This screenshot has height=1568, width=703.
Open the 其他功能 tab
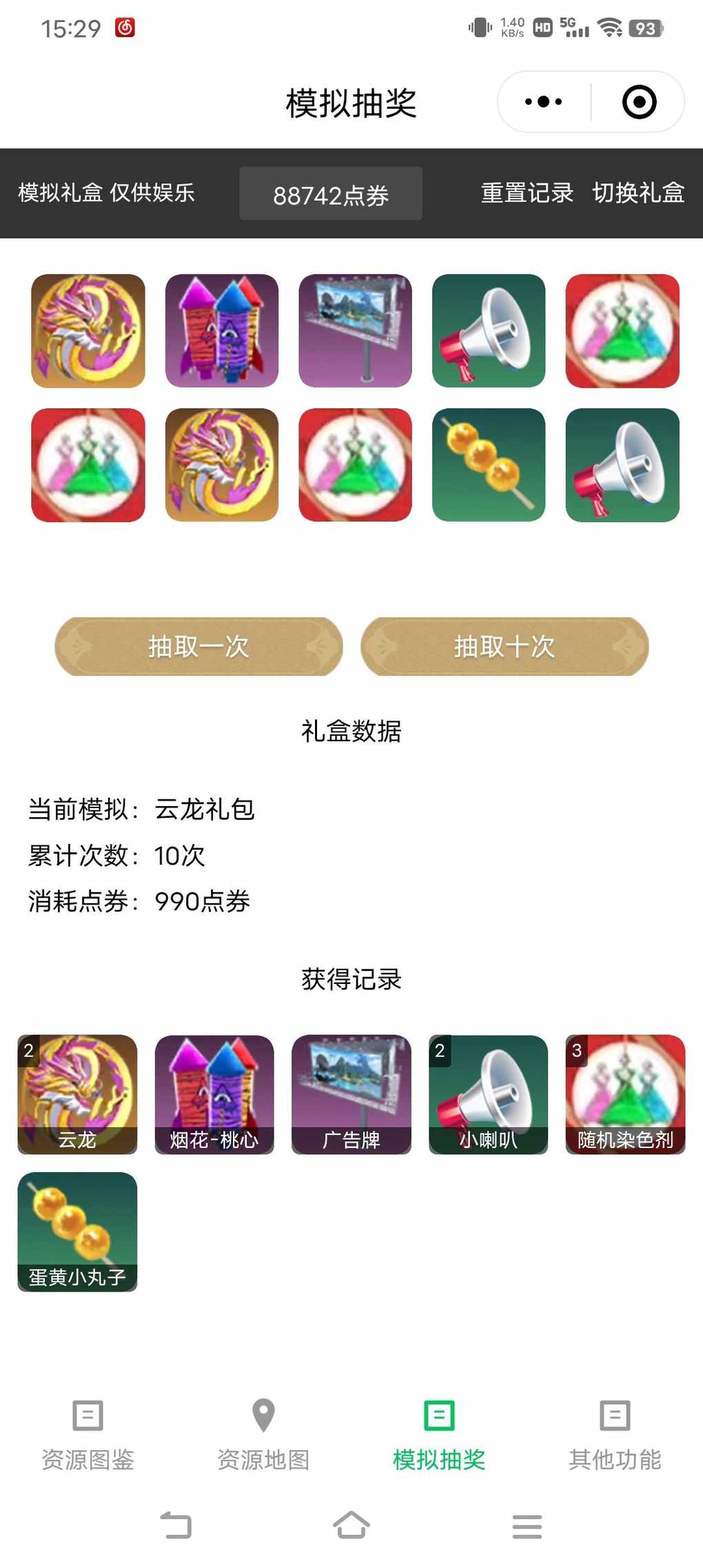(615, 1436)
